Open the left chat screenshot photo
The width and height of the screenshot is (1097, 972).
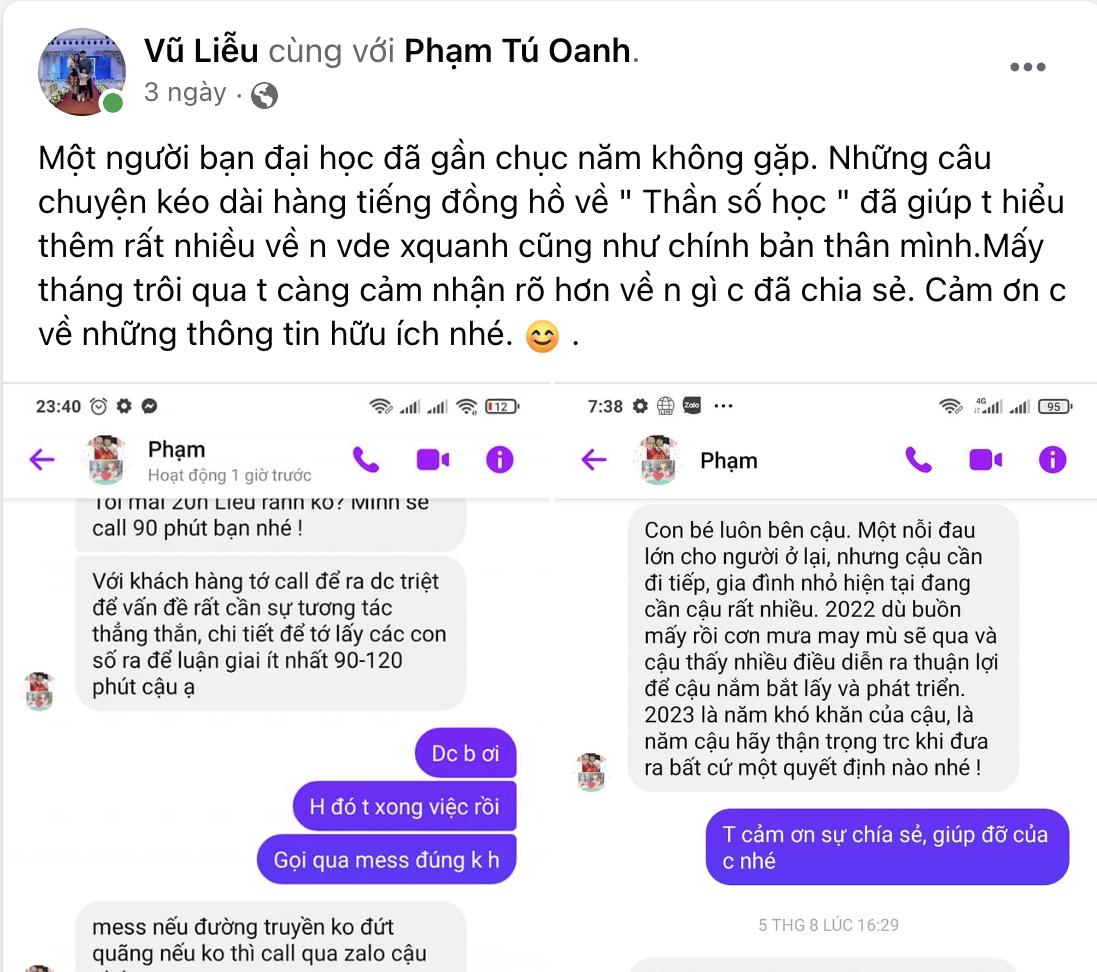275,680
